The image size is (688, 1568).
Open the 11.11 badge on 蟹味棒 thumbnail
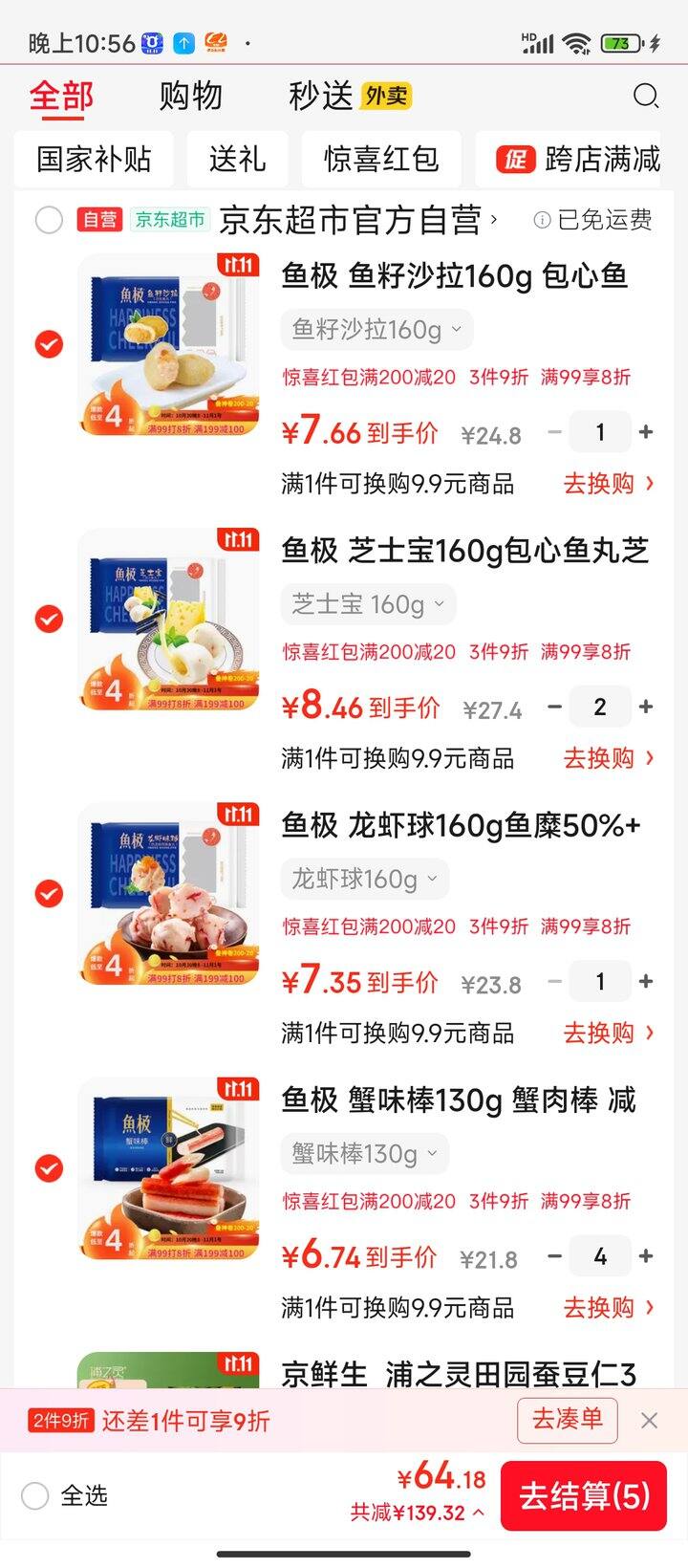pyautogui.click(x=239, y=1088)
